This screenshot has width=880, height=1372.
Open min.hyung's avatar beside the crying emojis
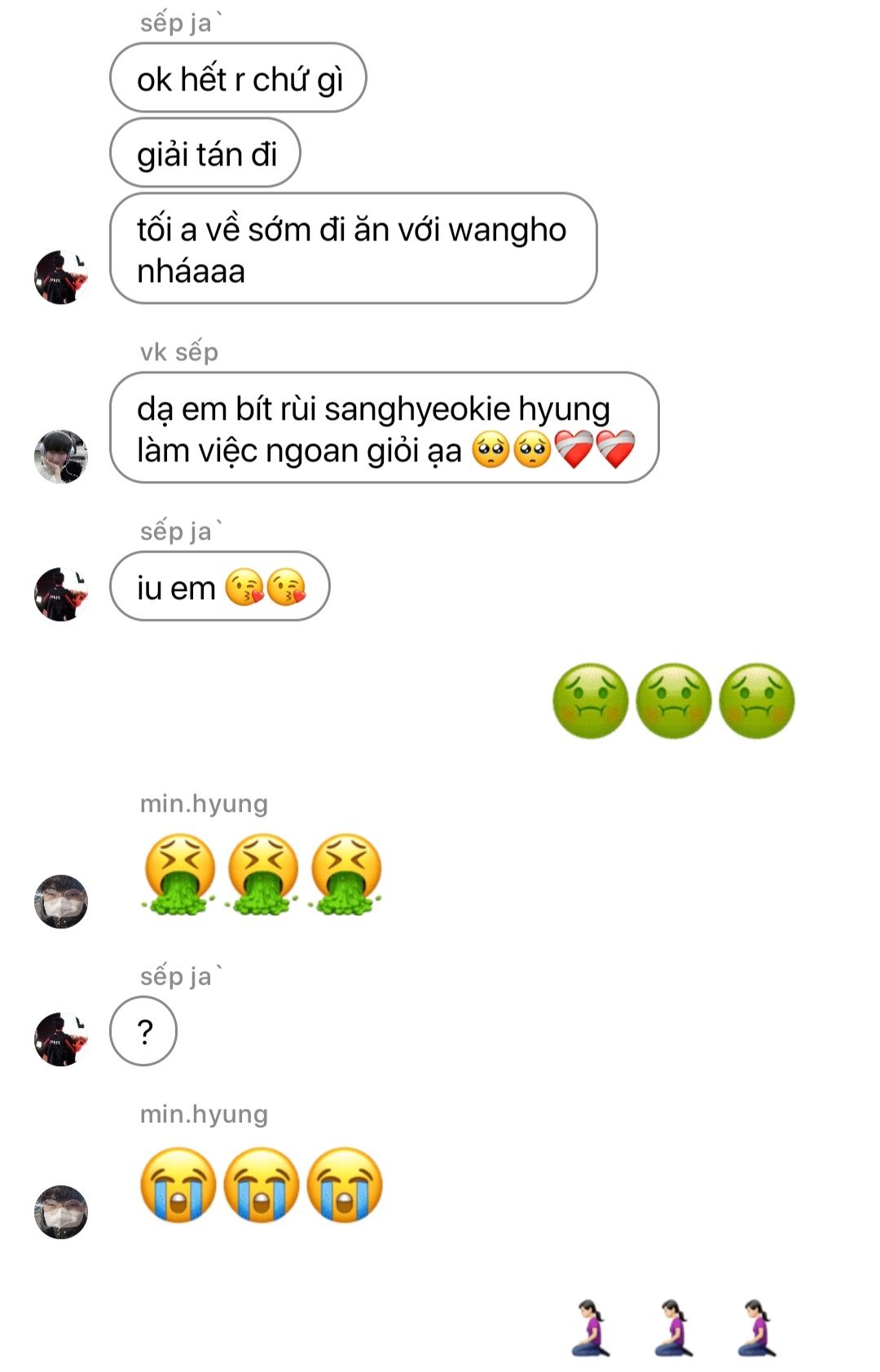tap(61, 1212)
